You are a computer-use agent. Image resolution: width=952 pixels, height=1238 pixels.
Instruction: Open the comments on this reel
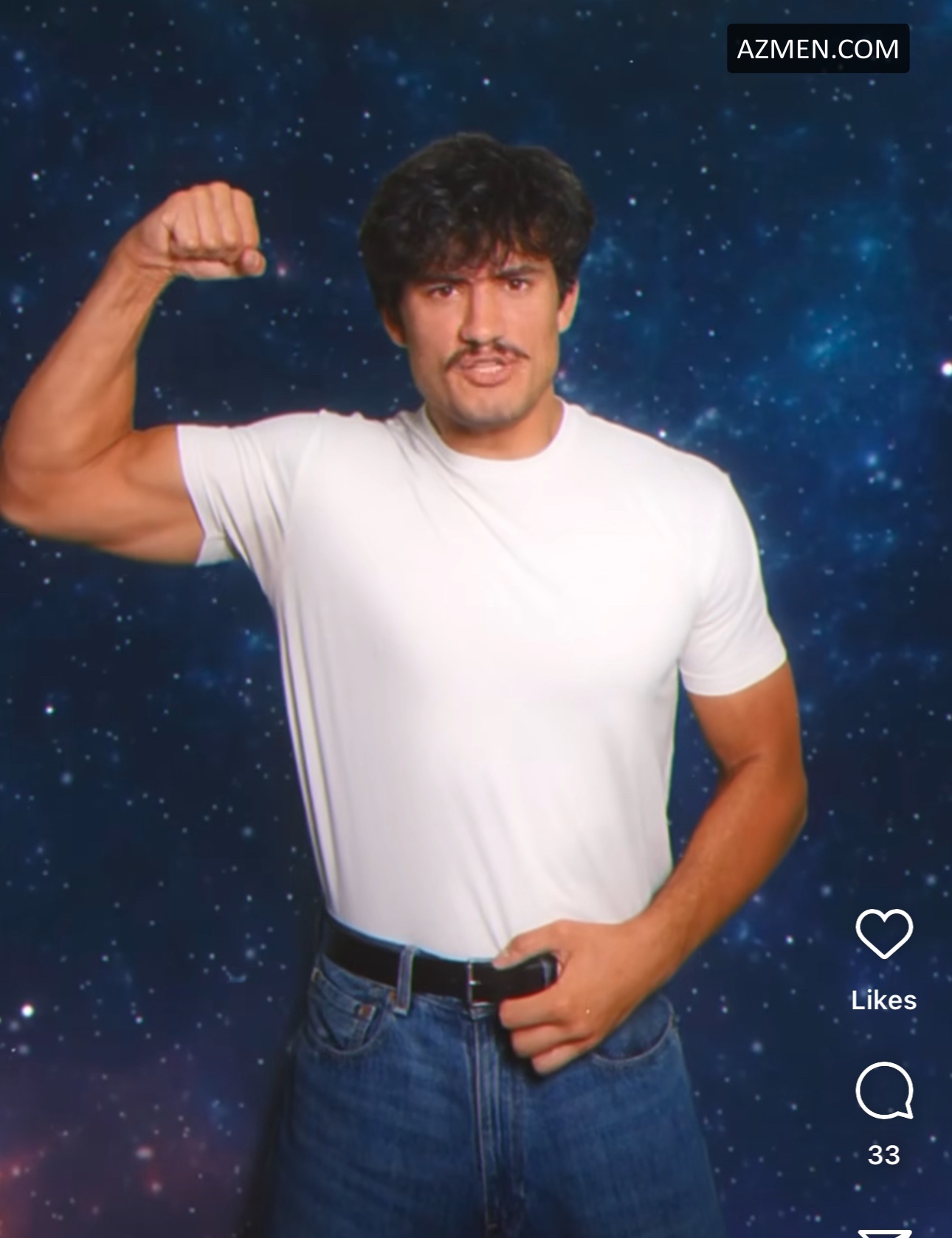pyautogui.click(x=883, y=1090)
